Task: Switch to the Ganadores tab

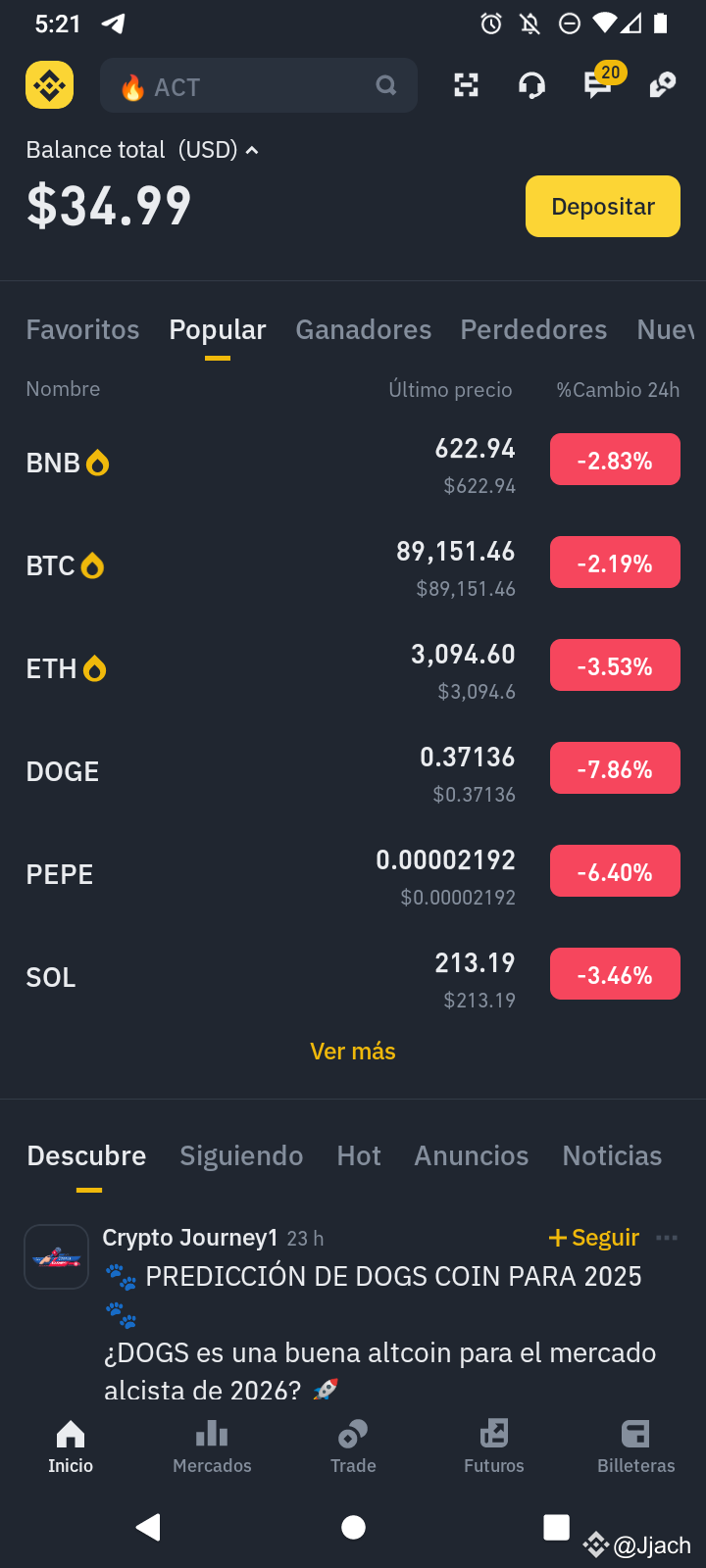Action: click(364, 329)
